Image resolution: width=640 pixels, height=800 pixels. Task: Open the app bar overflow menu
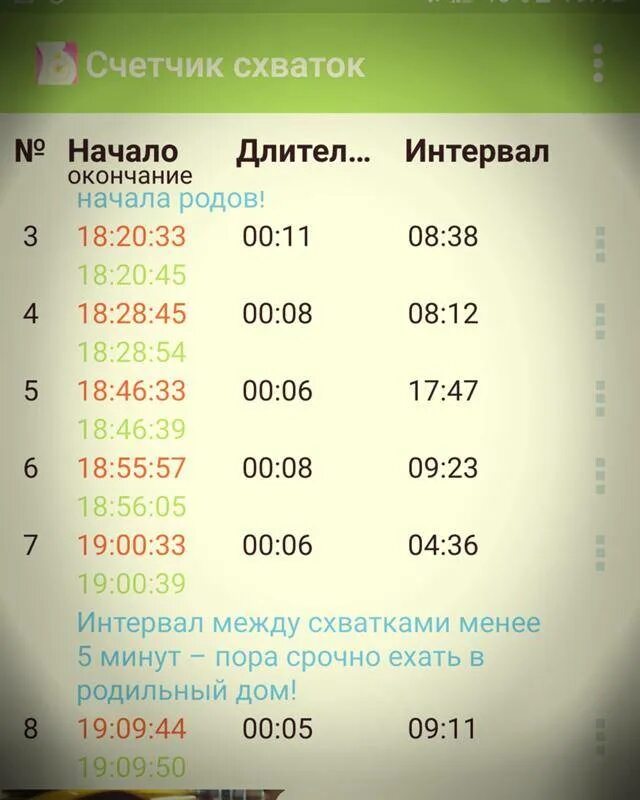[x=598, y=63]
